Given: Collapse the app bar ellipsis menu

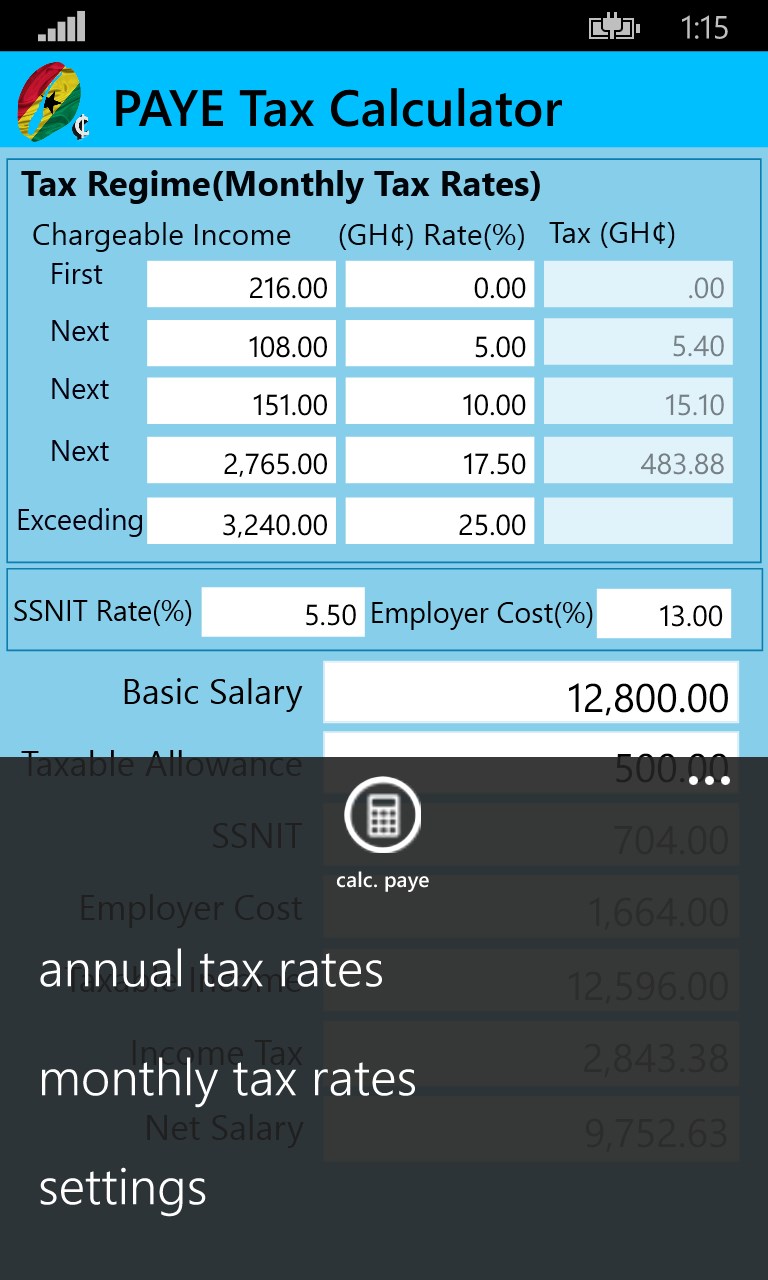Looking at the screenshot, I should pos(709,780).
